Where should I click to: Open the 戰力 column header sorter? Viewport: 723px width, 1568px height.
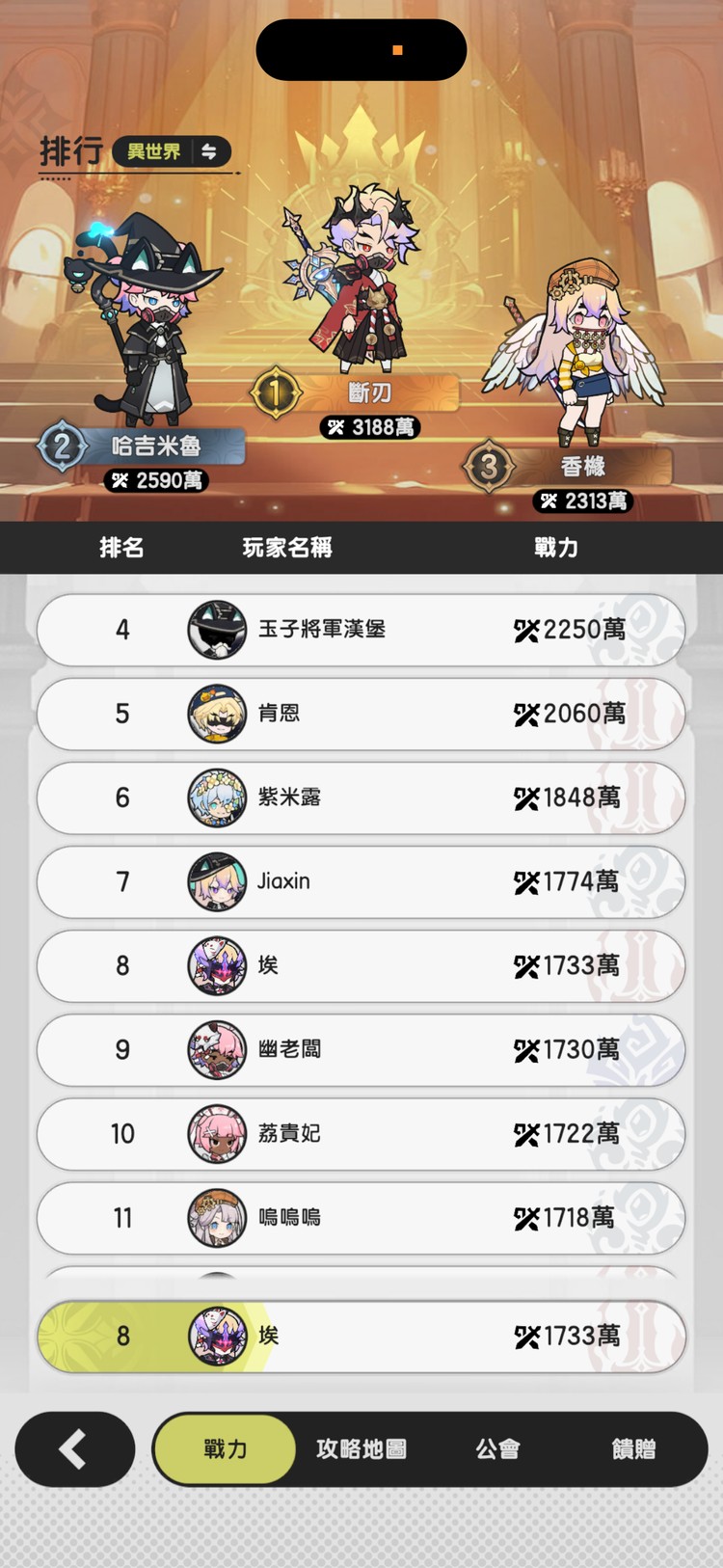coord(554,548)
